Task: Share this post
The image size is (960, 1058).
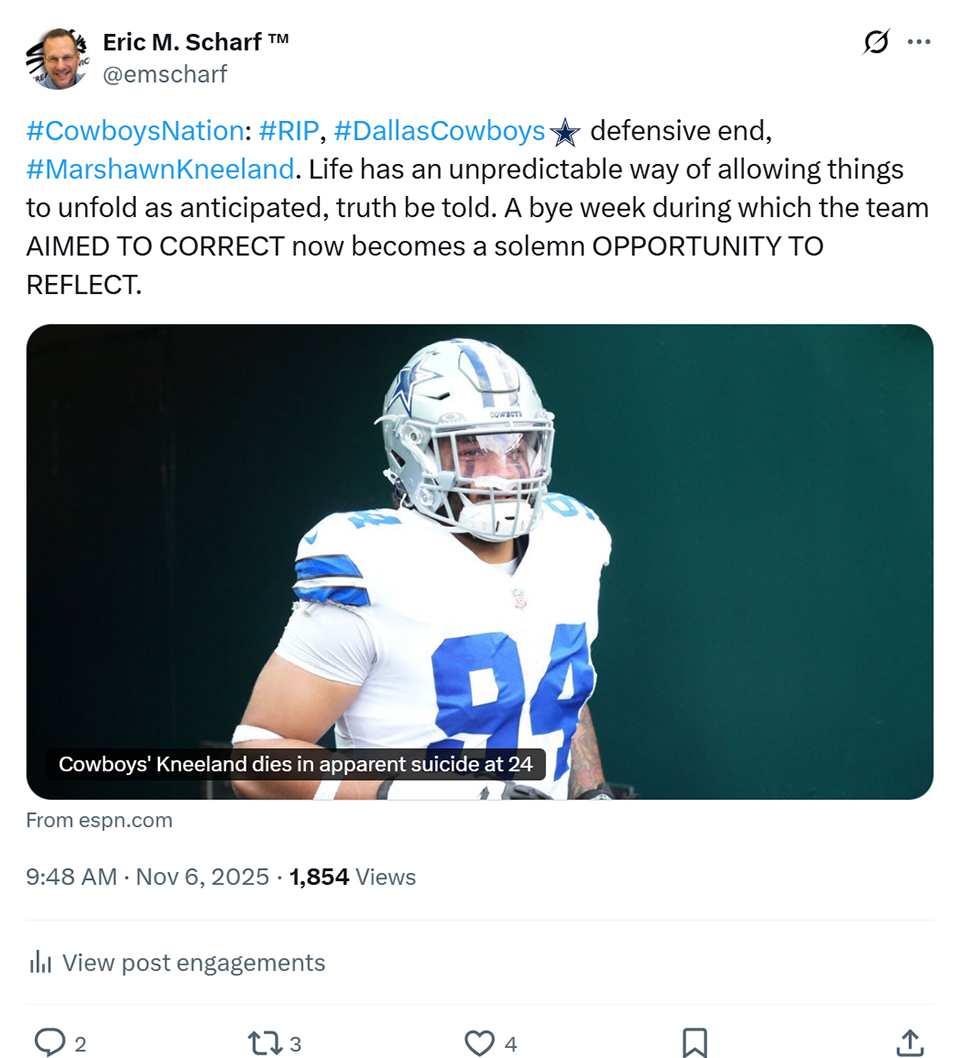Action: point(909,1043)
